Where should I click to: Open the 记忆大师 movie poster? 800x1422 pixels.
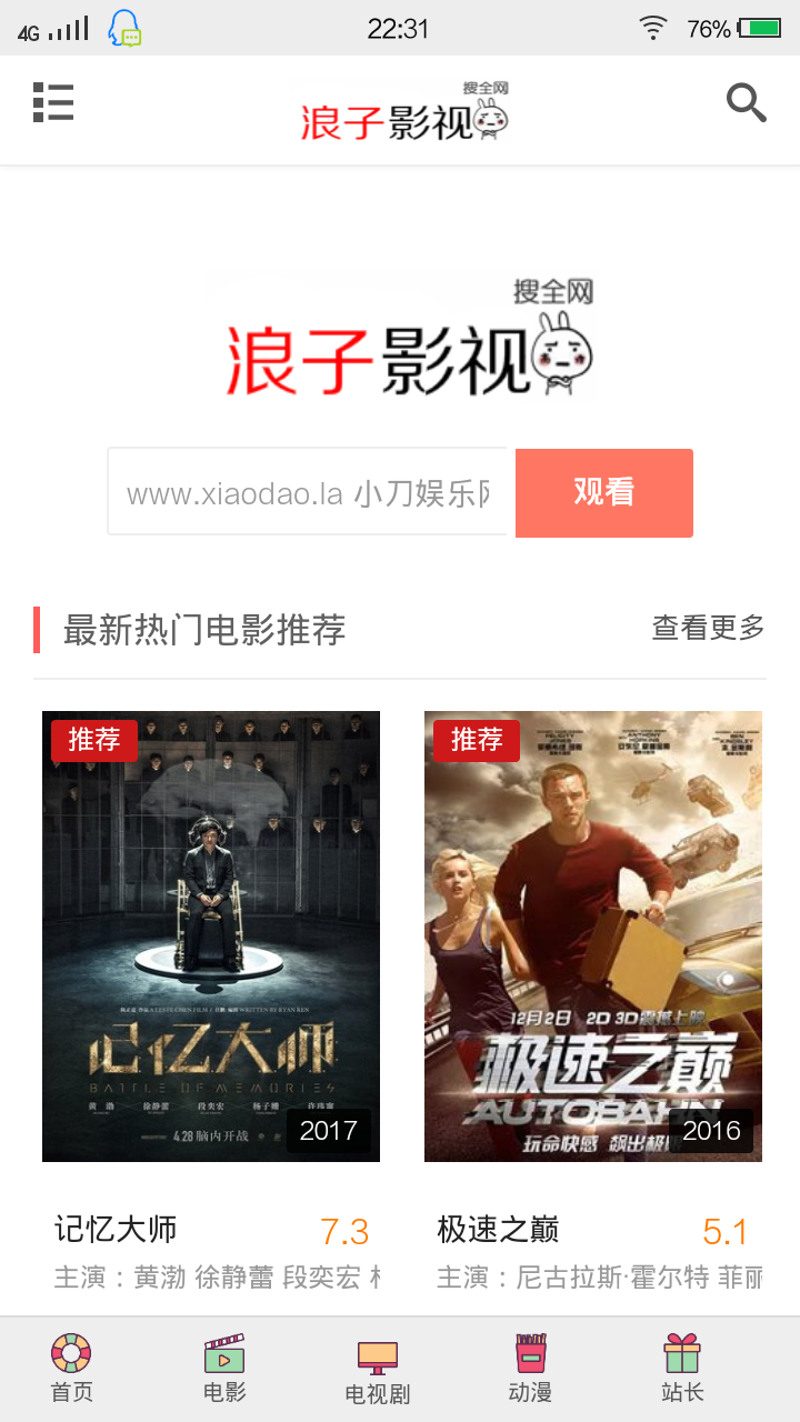(211, 936)
